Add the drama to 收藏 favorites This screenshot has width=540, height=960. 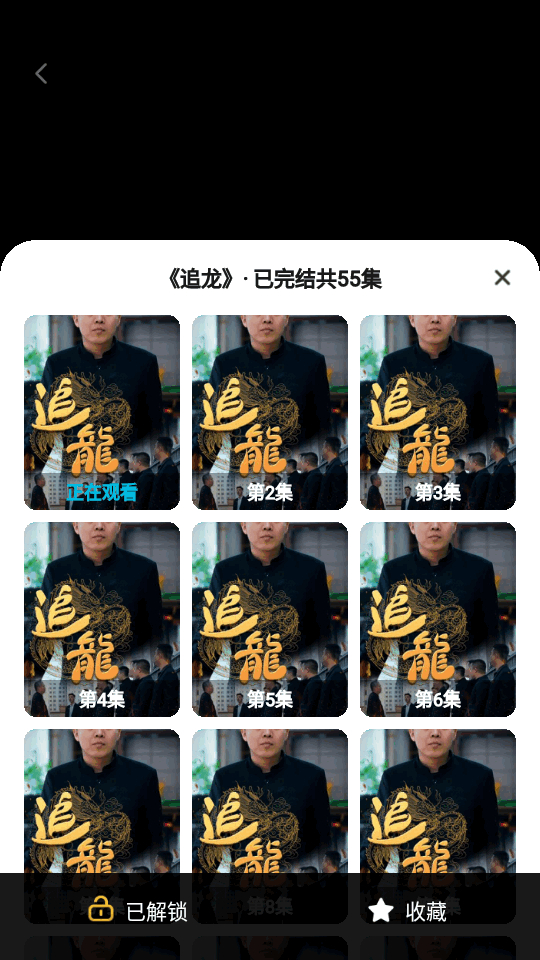[408, 911]
